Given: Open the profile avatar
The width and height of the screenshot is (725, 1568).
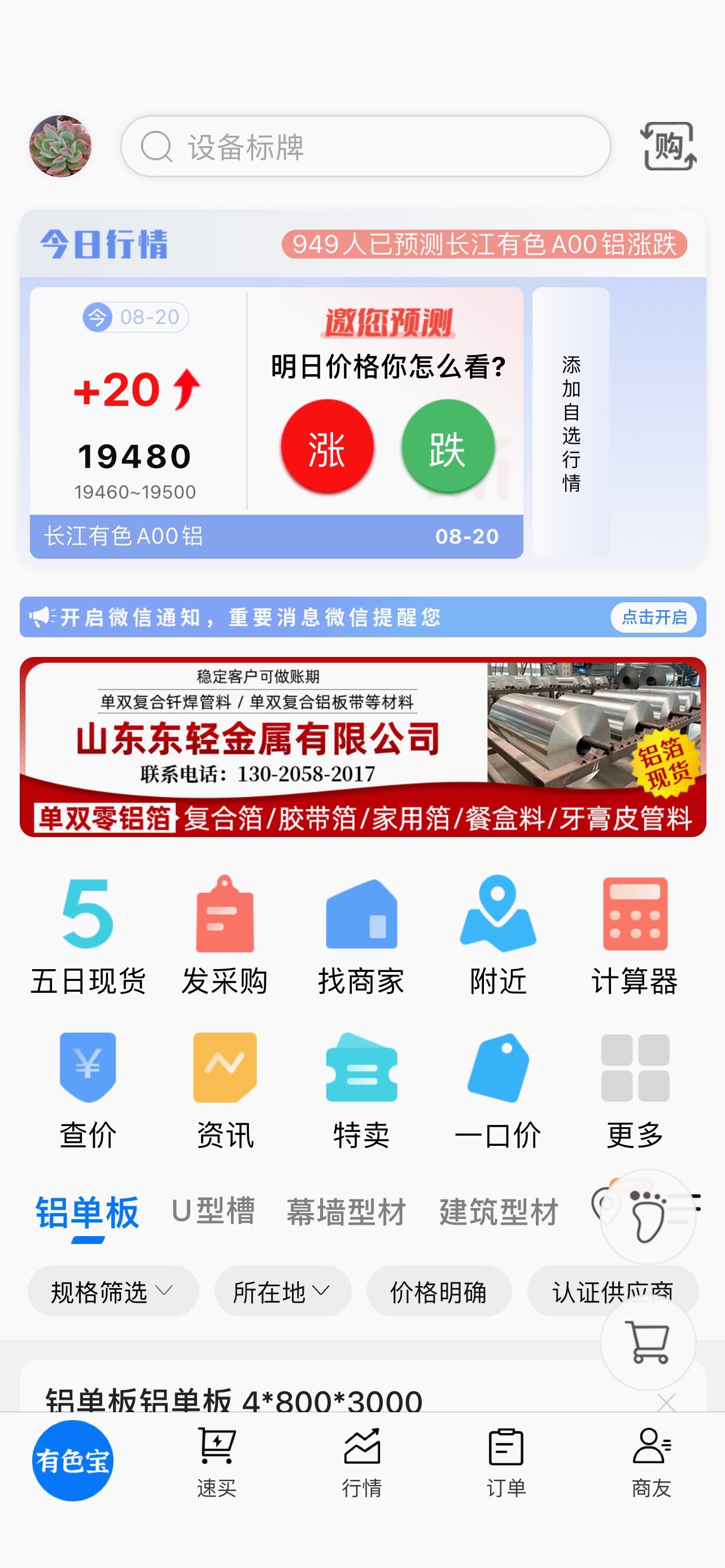Looking at the screenshot, I should pos(60,146).
